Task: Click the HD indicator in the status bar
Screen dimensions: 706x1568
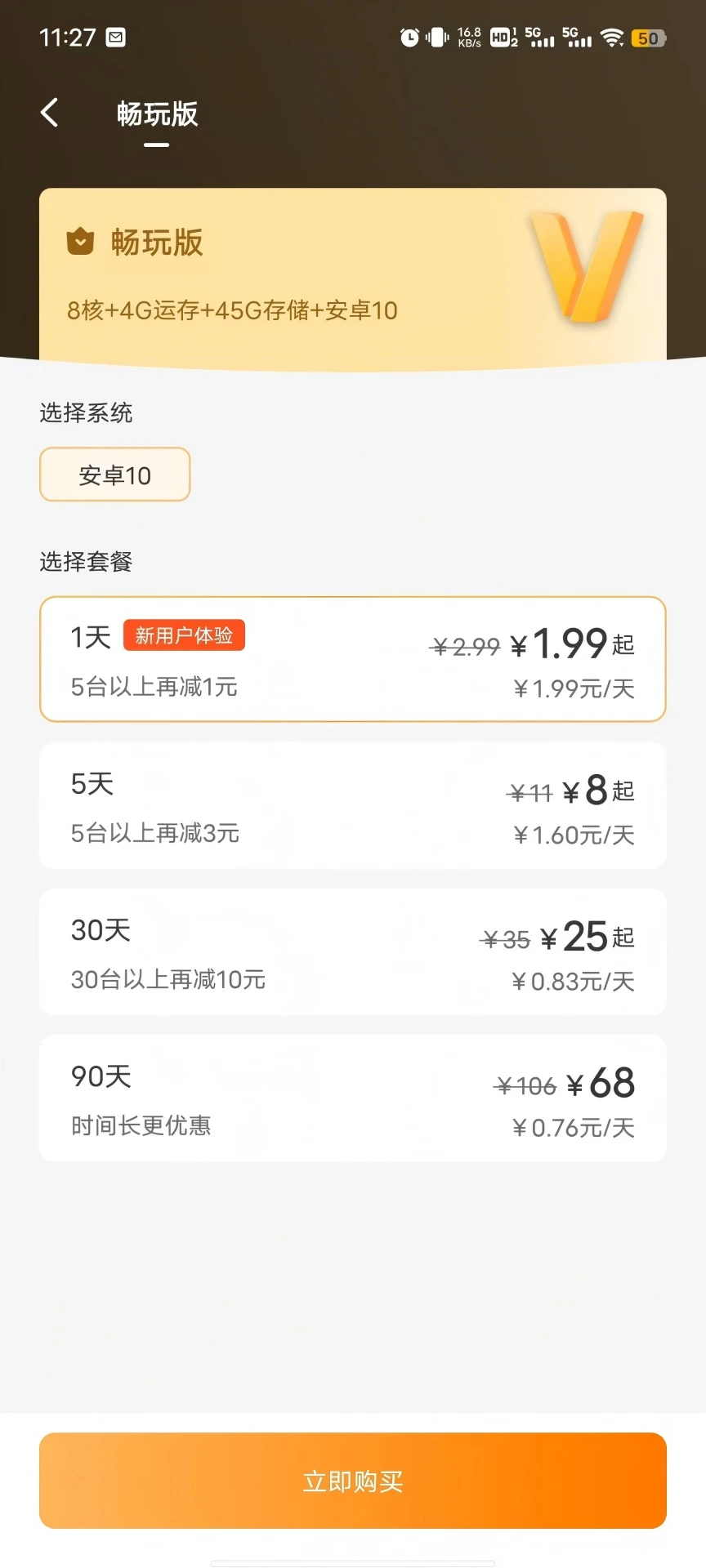Action: pyautogui.click(x=499, y=38)
